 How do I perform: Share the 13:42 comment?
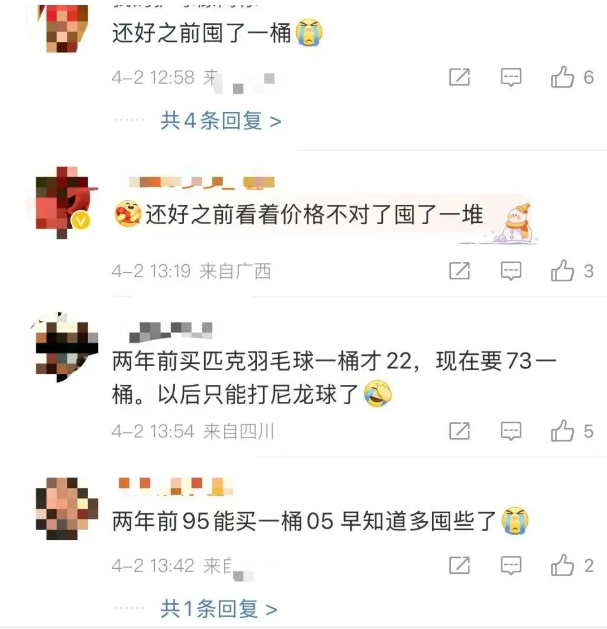pos(459,565)
